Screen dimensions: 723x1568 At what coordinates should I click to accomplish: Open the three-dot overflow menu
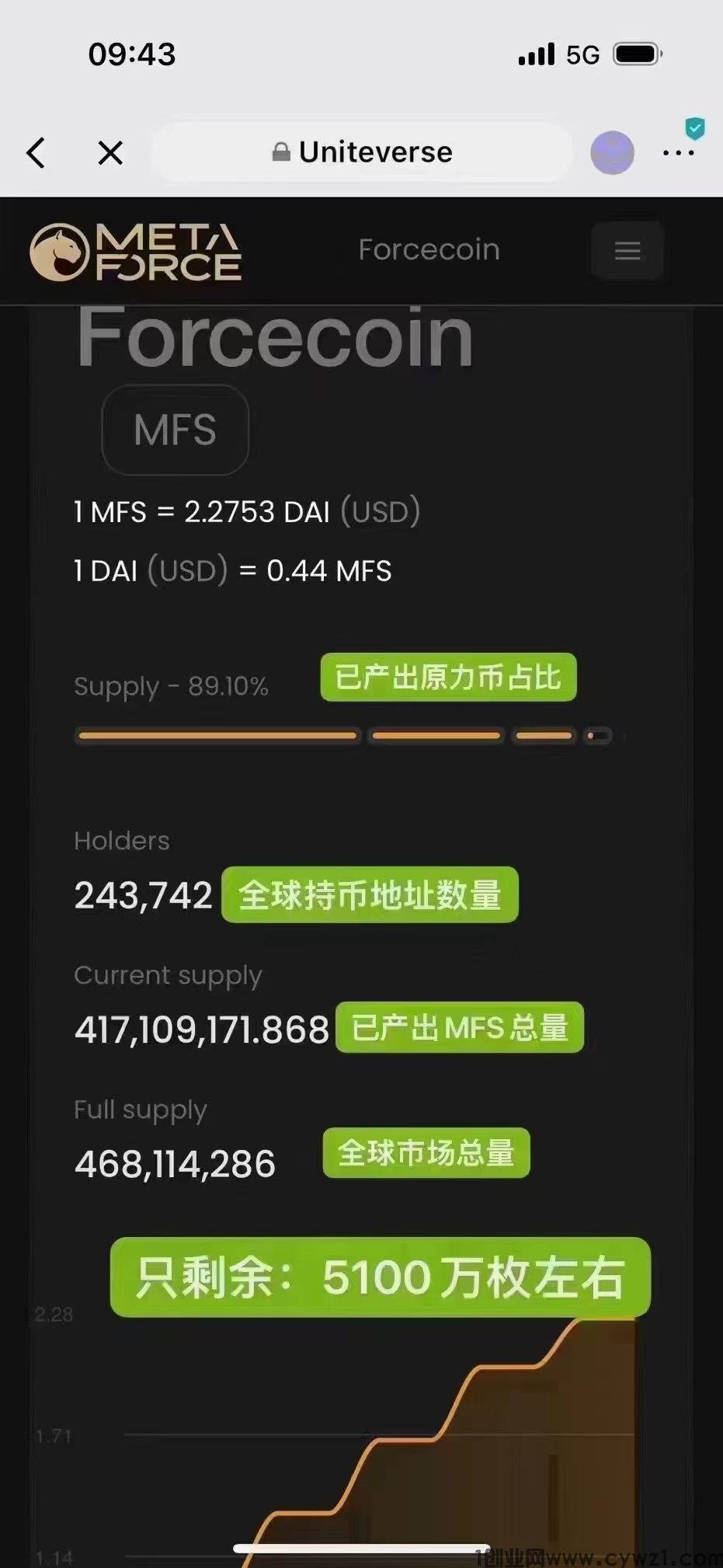point(678,153)
